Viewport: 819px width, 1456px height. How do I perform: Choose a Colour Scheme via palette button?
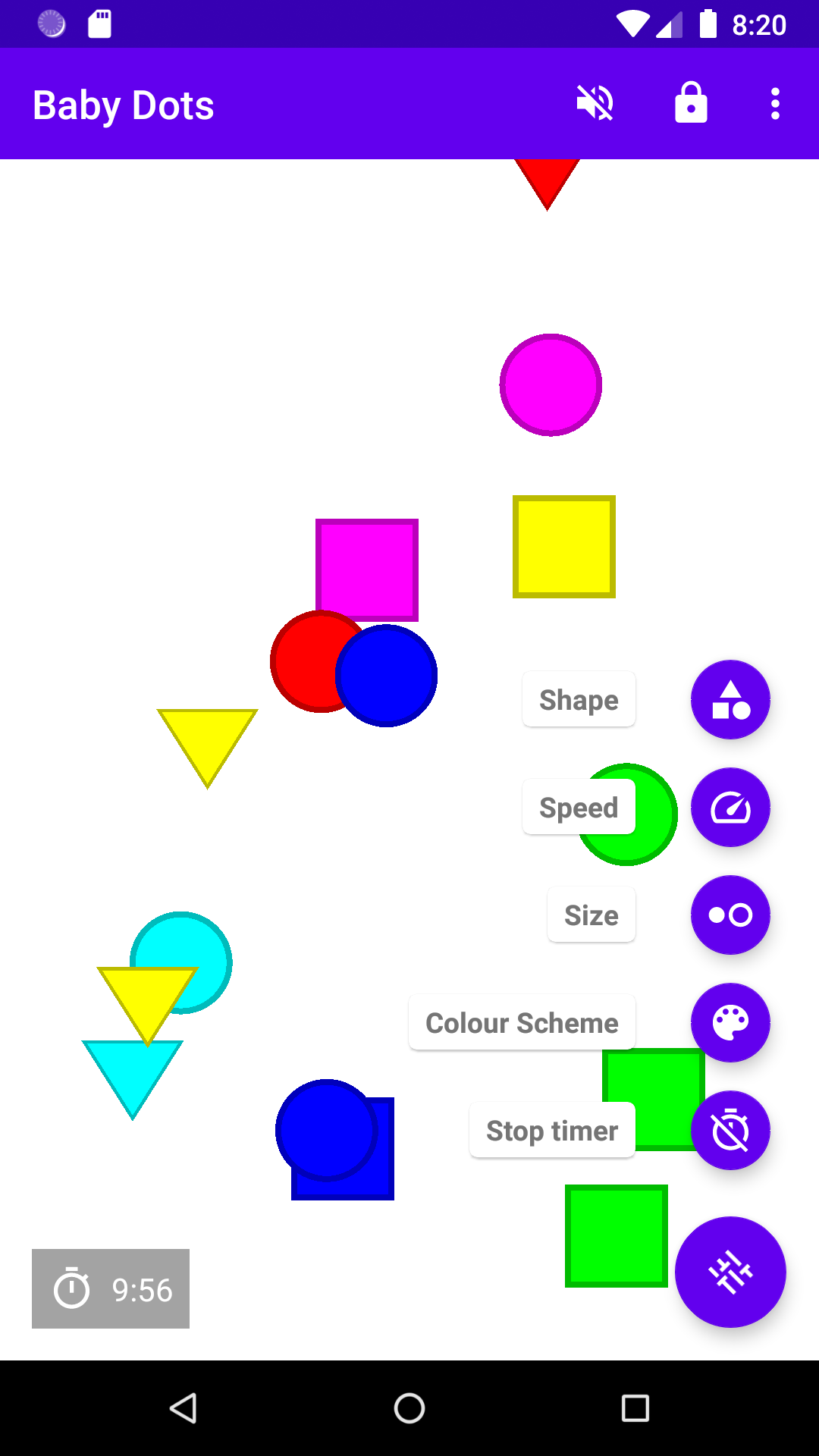[730, 1022]
